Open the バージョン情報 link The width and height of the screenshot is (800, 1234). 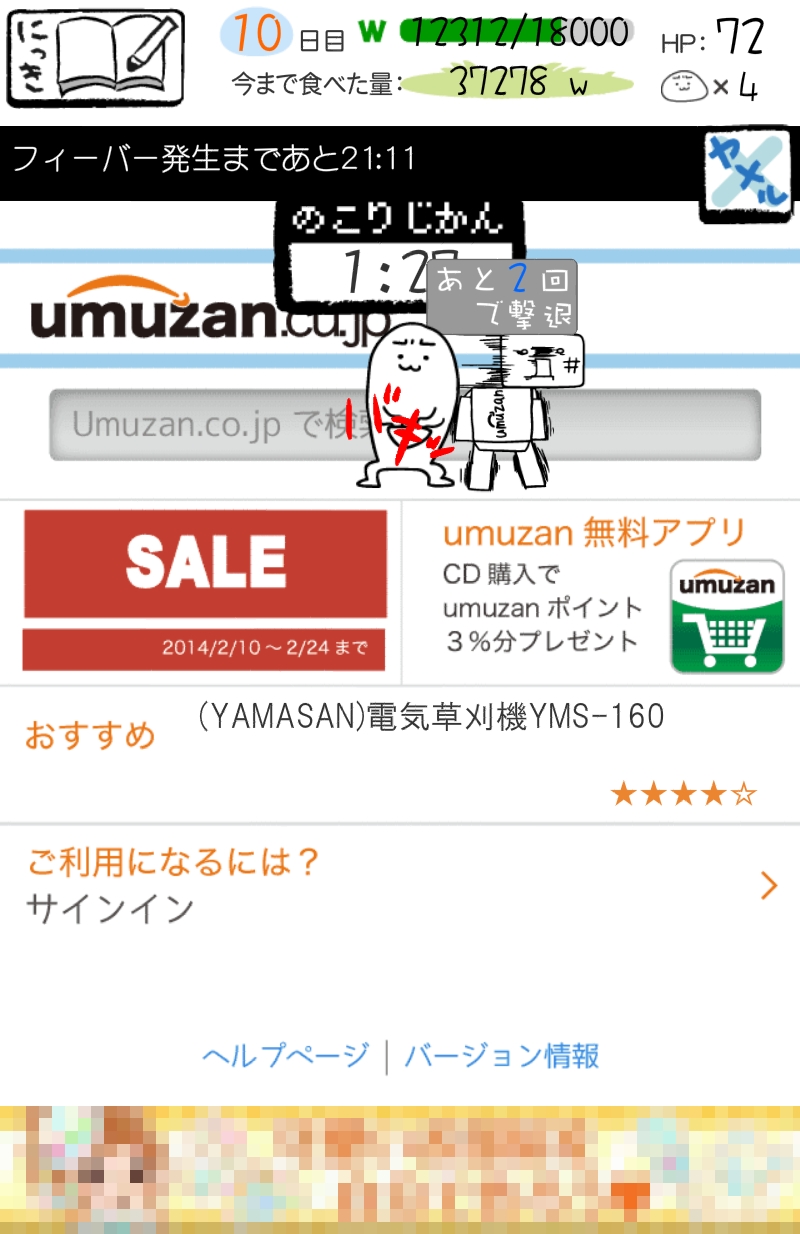tap(502, 1056)
